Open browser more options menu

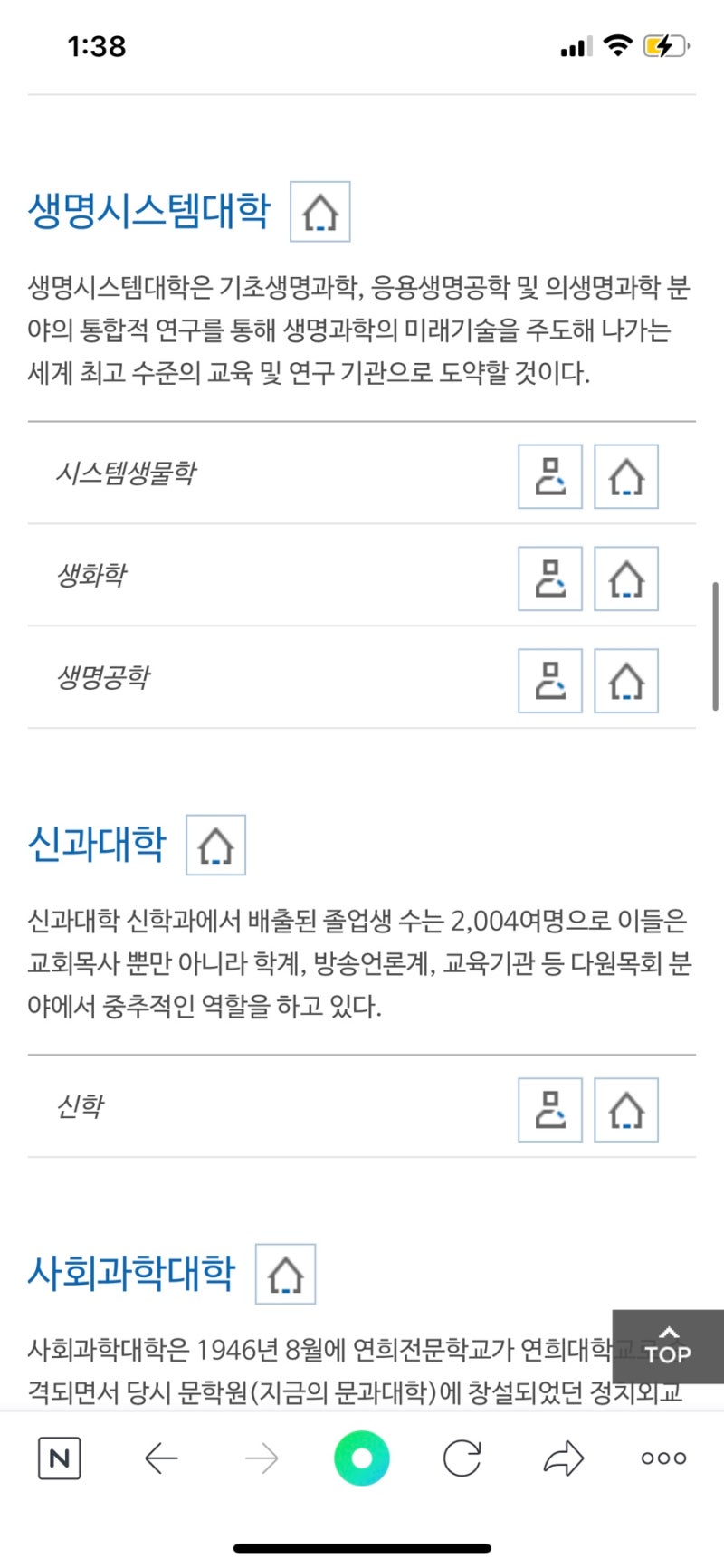(663, 1458)
